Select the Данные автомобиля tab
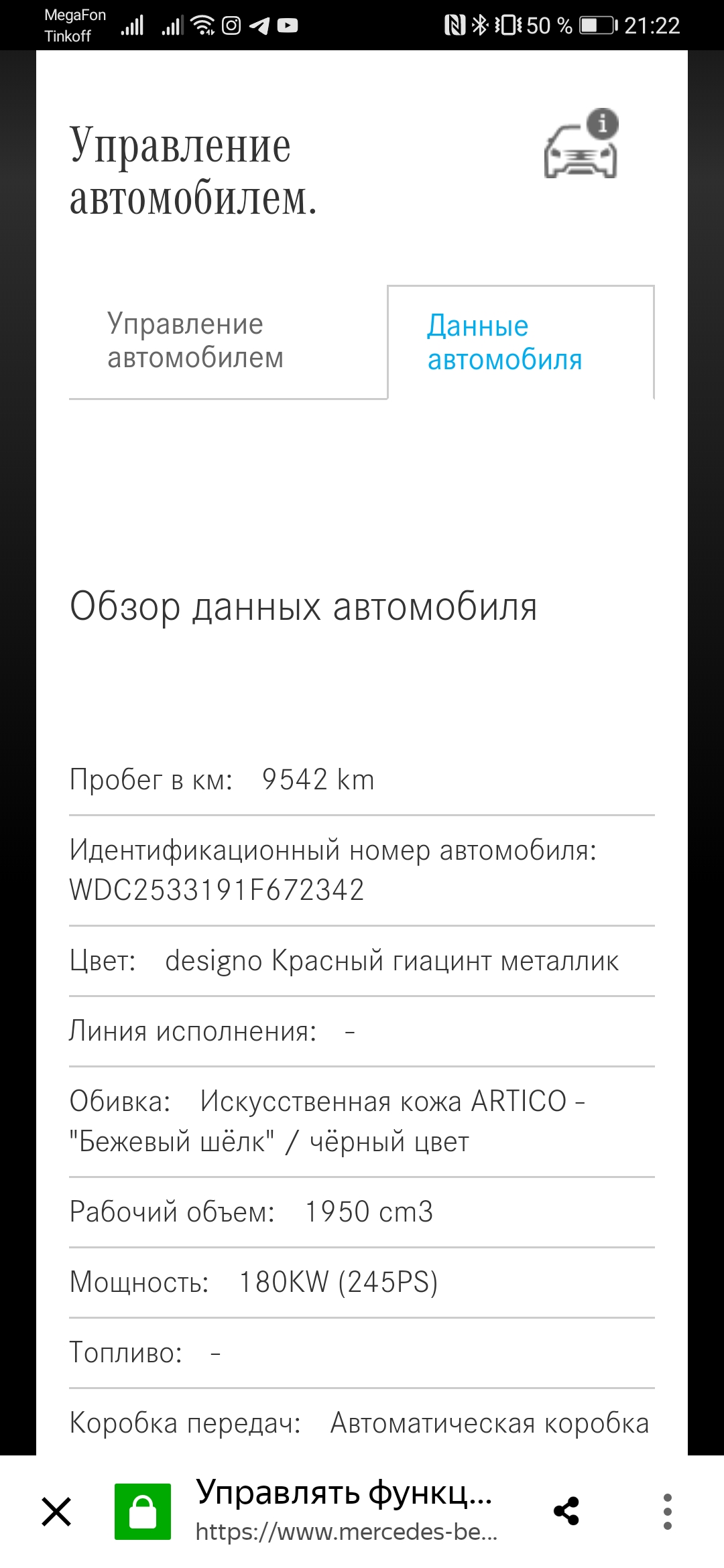 tap(505, 342)
